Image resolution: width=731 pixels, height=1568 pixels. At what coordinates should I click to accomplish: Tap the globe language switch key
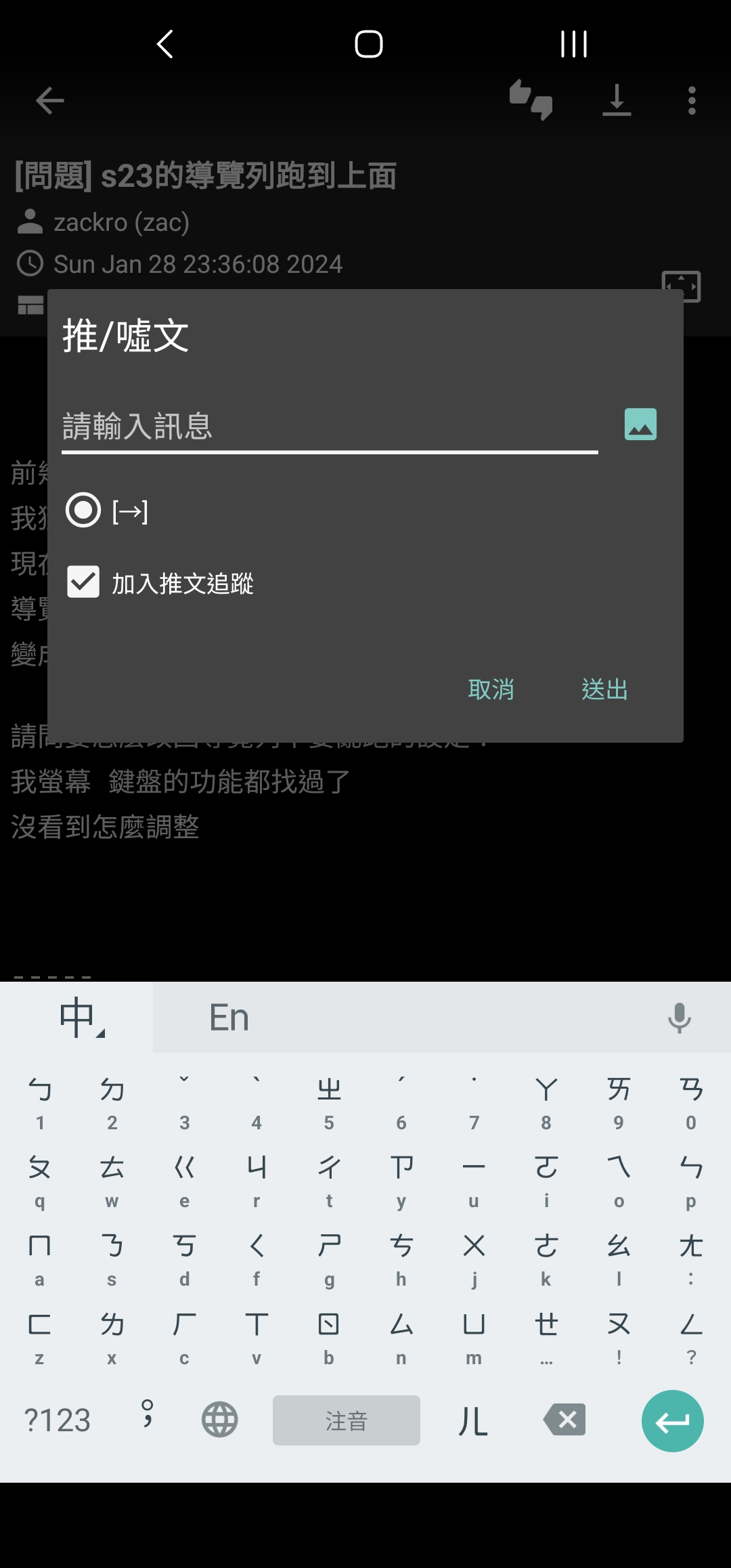pos(220,1420)
